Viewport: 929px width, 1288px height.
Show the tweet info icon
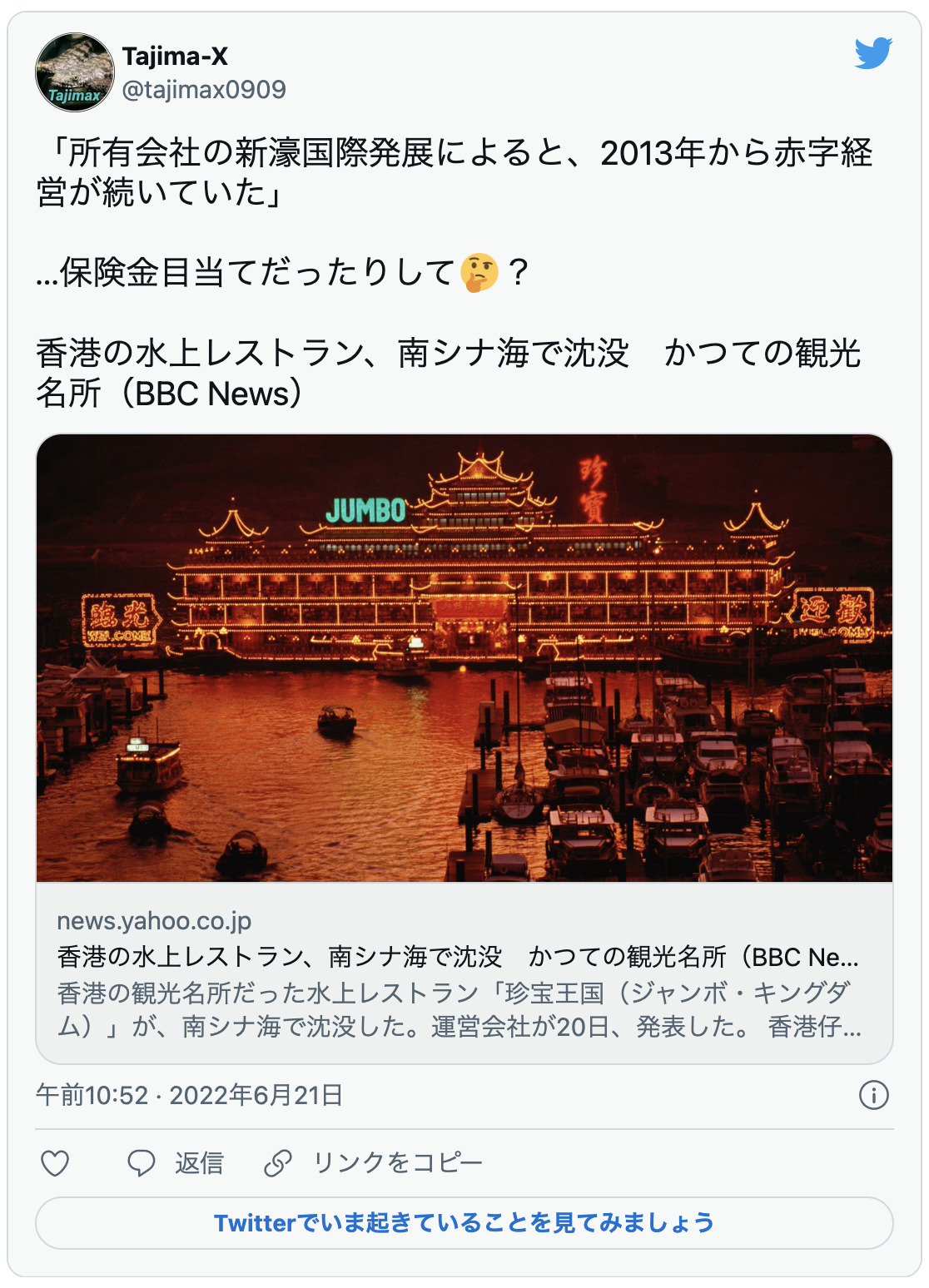click(873, 1095)
